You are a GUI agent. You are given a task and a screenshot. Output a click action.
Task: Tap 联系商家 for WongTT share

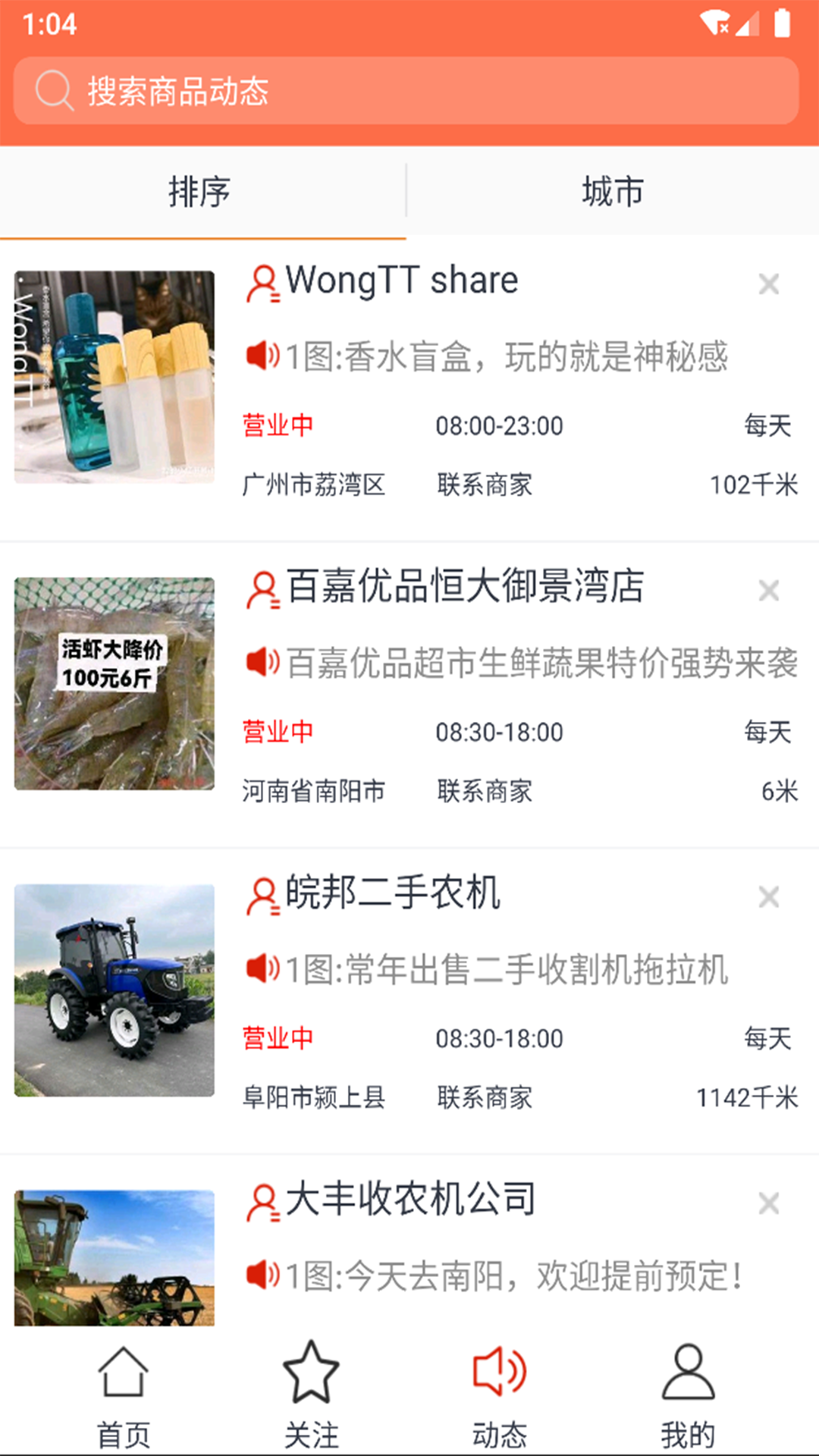(x=485, y=485)
